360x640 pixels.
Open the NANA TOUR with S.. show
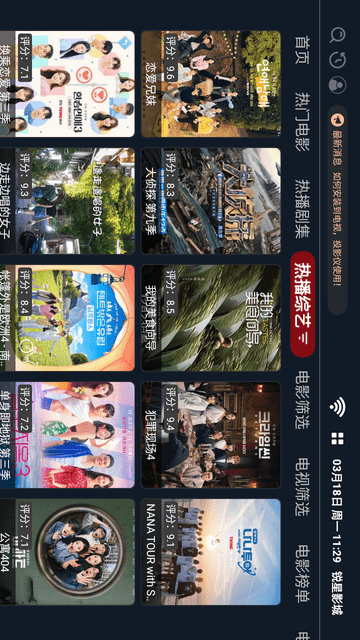(211, 552)
